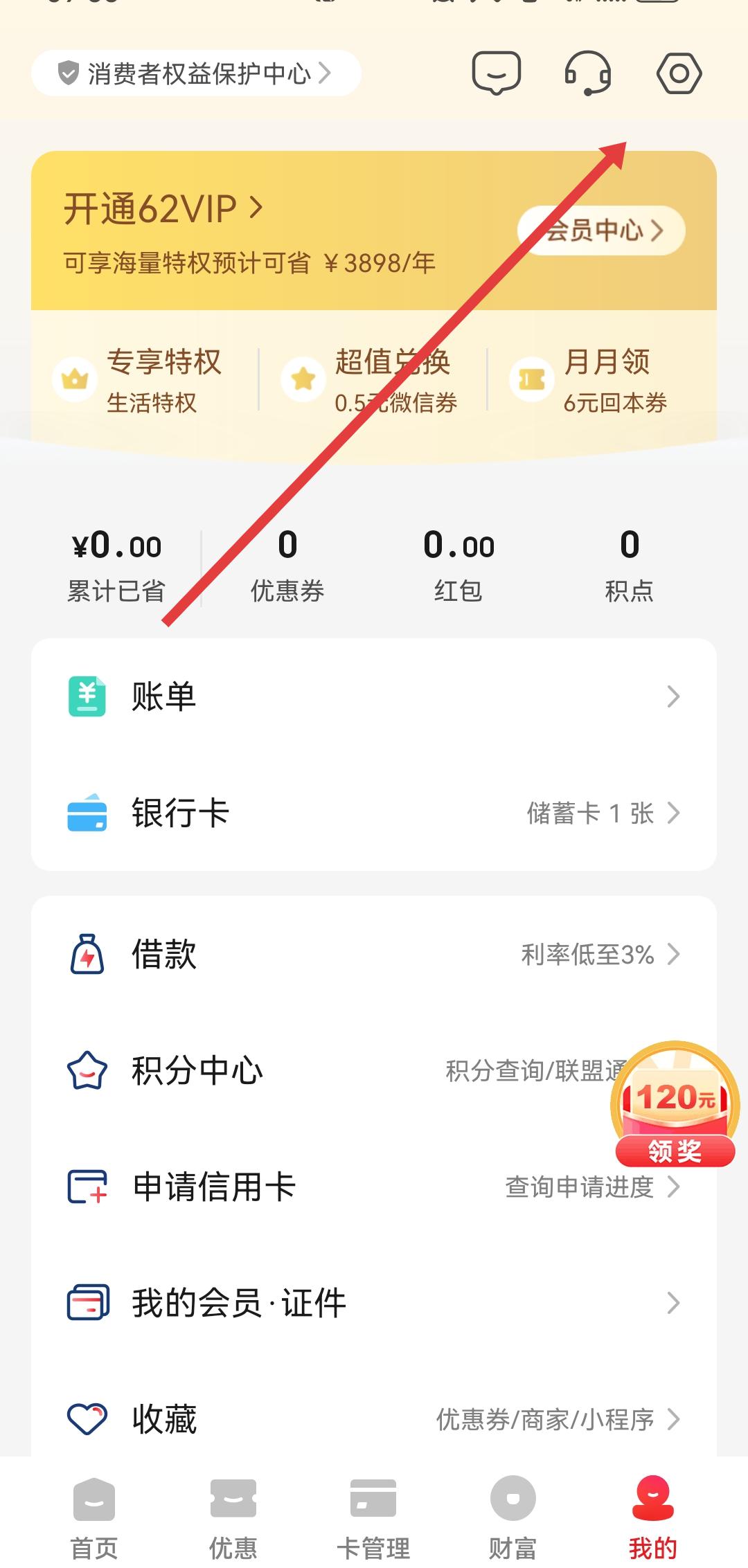Expand the 消费者权益保护中心 chevron
Image resolution: width=748 pixels, height=1568 pixels.
(326, 73)
